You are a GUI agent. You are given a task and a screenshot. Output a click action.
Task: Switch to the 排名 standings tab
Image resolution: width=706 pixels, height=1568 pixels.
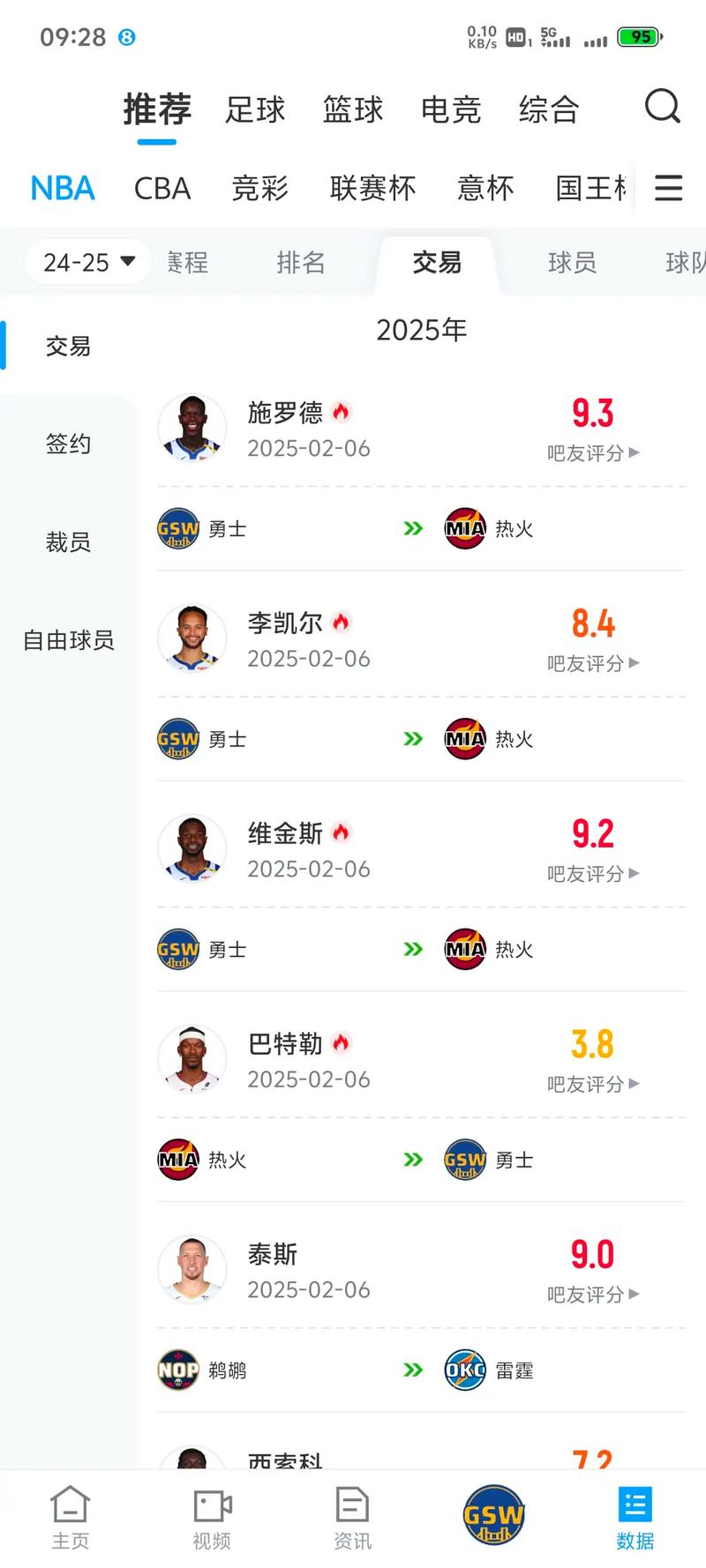[302, 262]
